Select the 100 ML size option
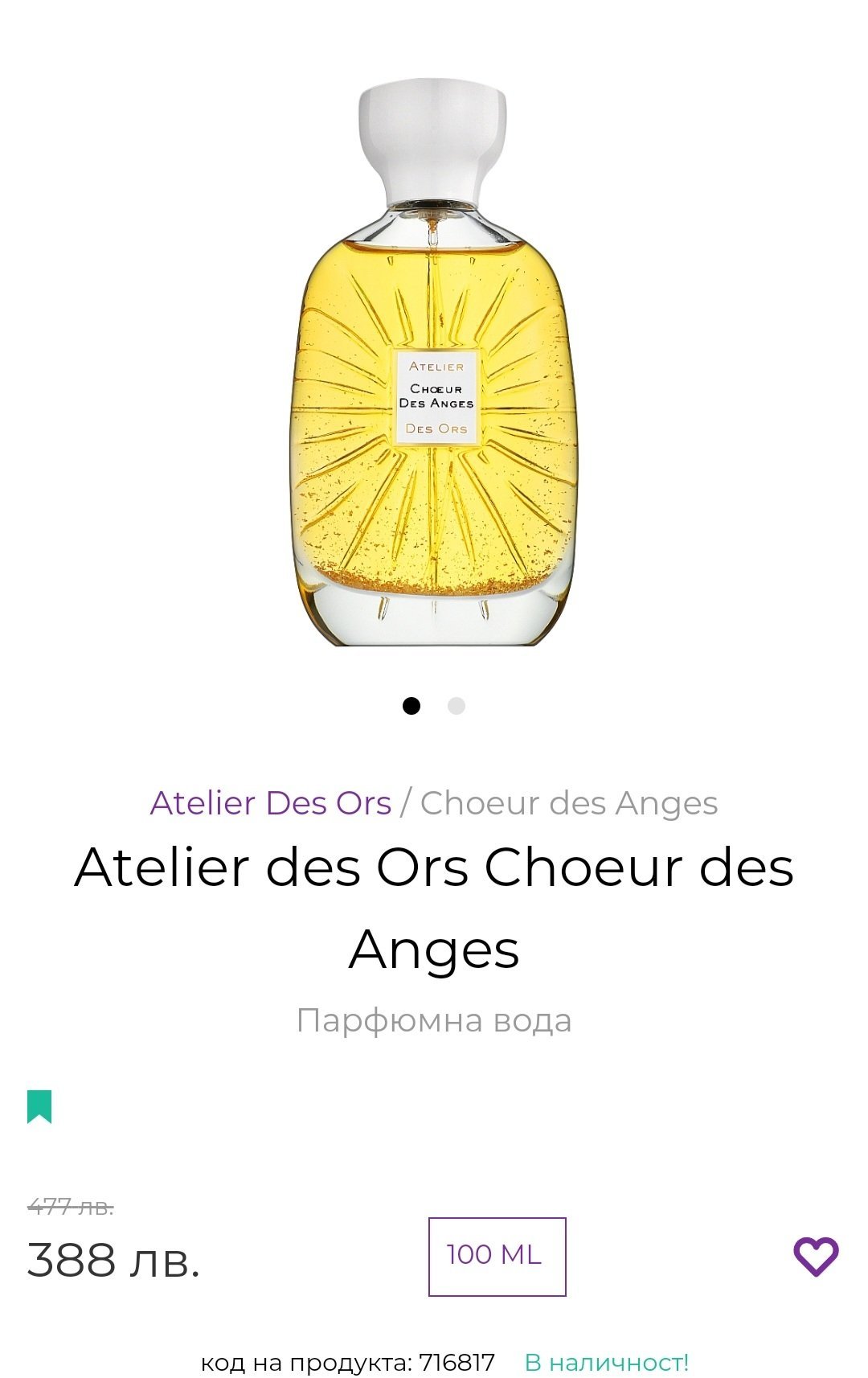 click(x=497, y=1256)
